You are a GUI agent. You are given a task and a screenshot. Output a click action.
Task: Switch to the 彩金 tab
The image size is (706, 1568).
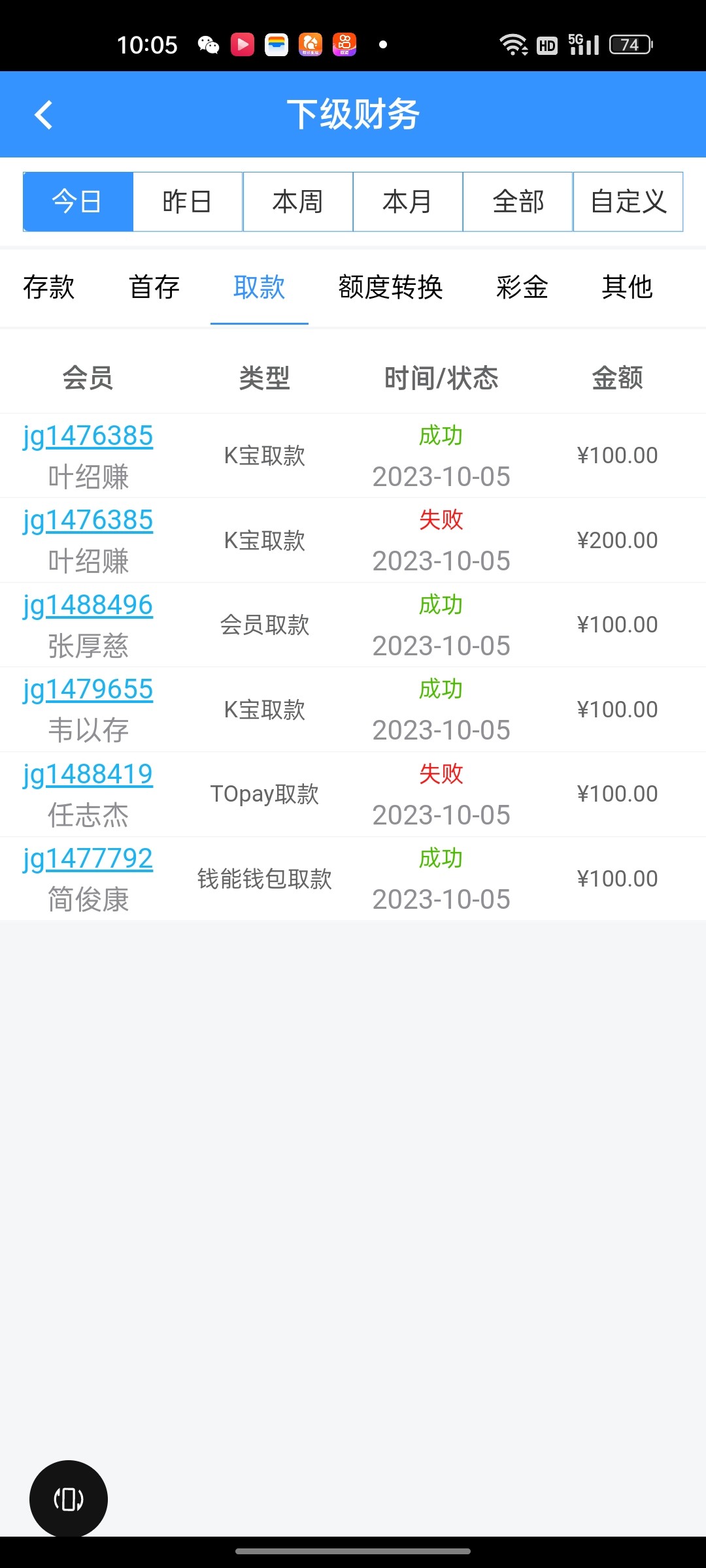[522, 287]
